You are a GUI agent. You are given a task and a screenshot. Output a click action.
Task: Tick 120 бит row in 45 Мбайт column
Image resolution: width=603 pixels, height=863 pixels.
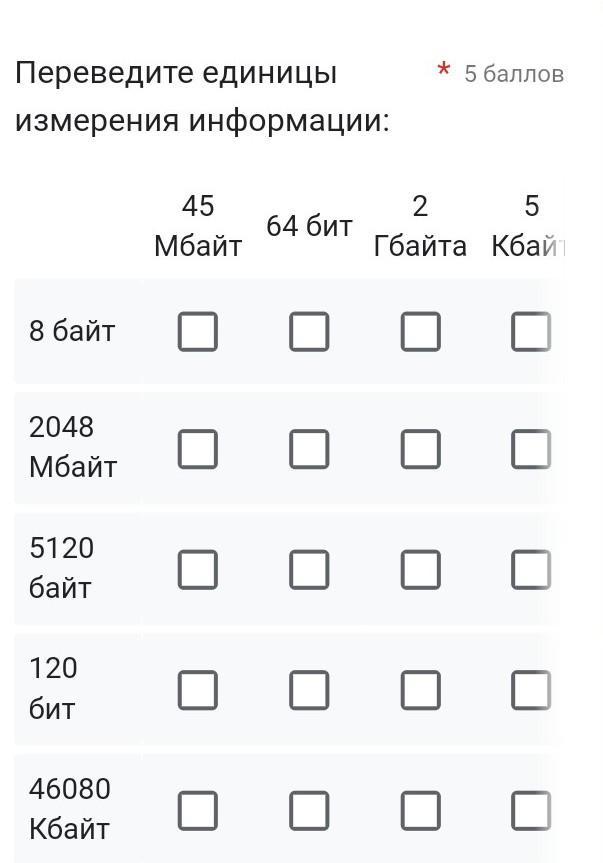(198, 689)
